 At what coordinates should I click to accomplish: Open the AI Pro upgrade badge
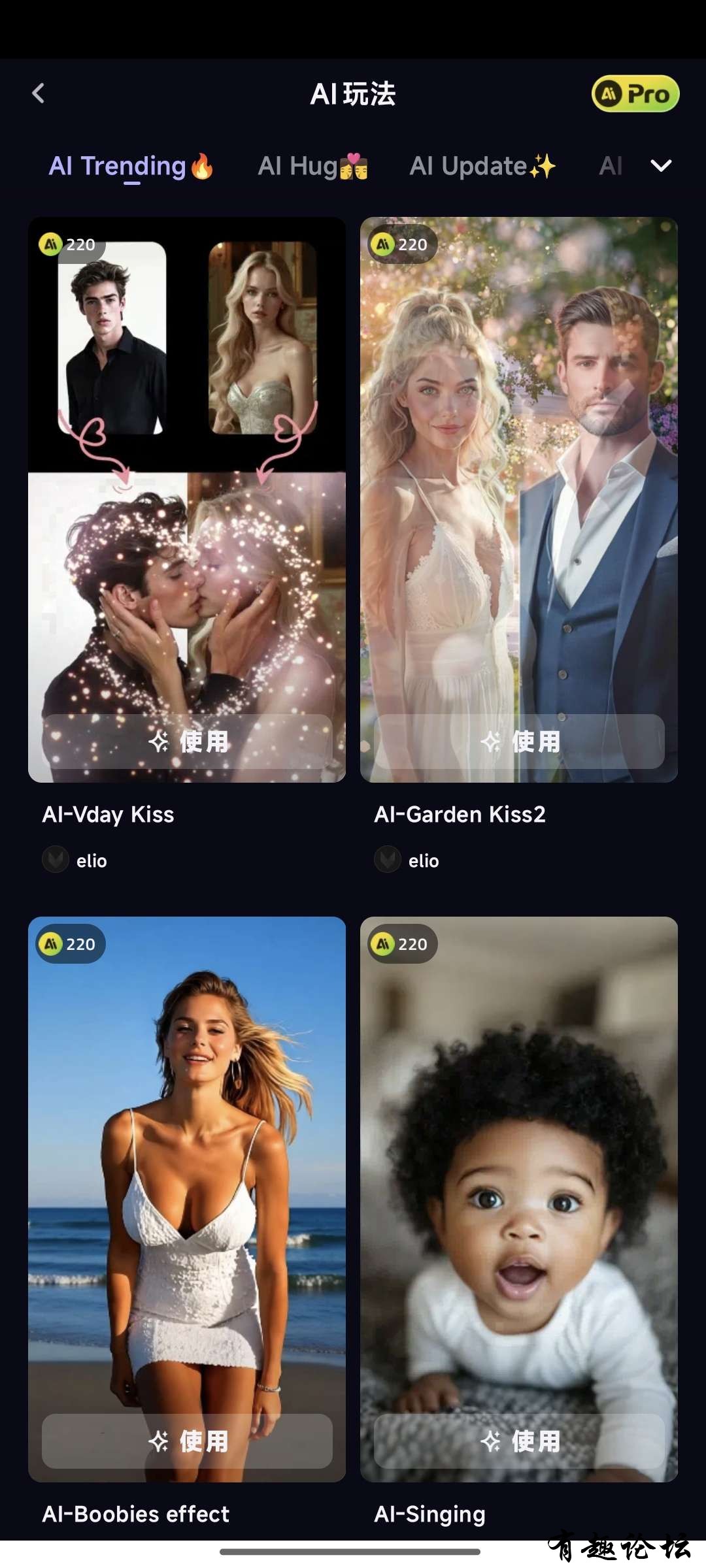pyautogui.click(x=635, y=94)
